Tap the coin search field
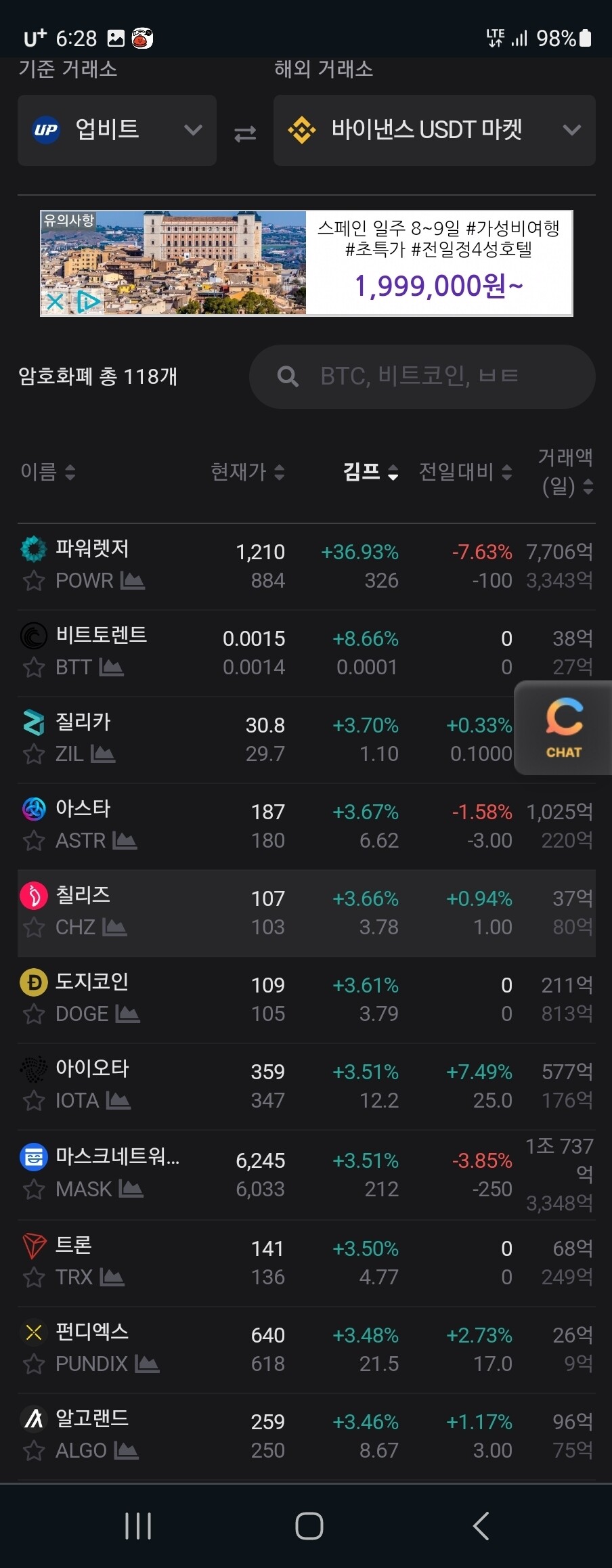This screenshot has height=1568, width=612. 422,376
